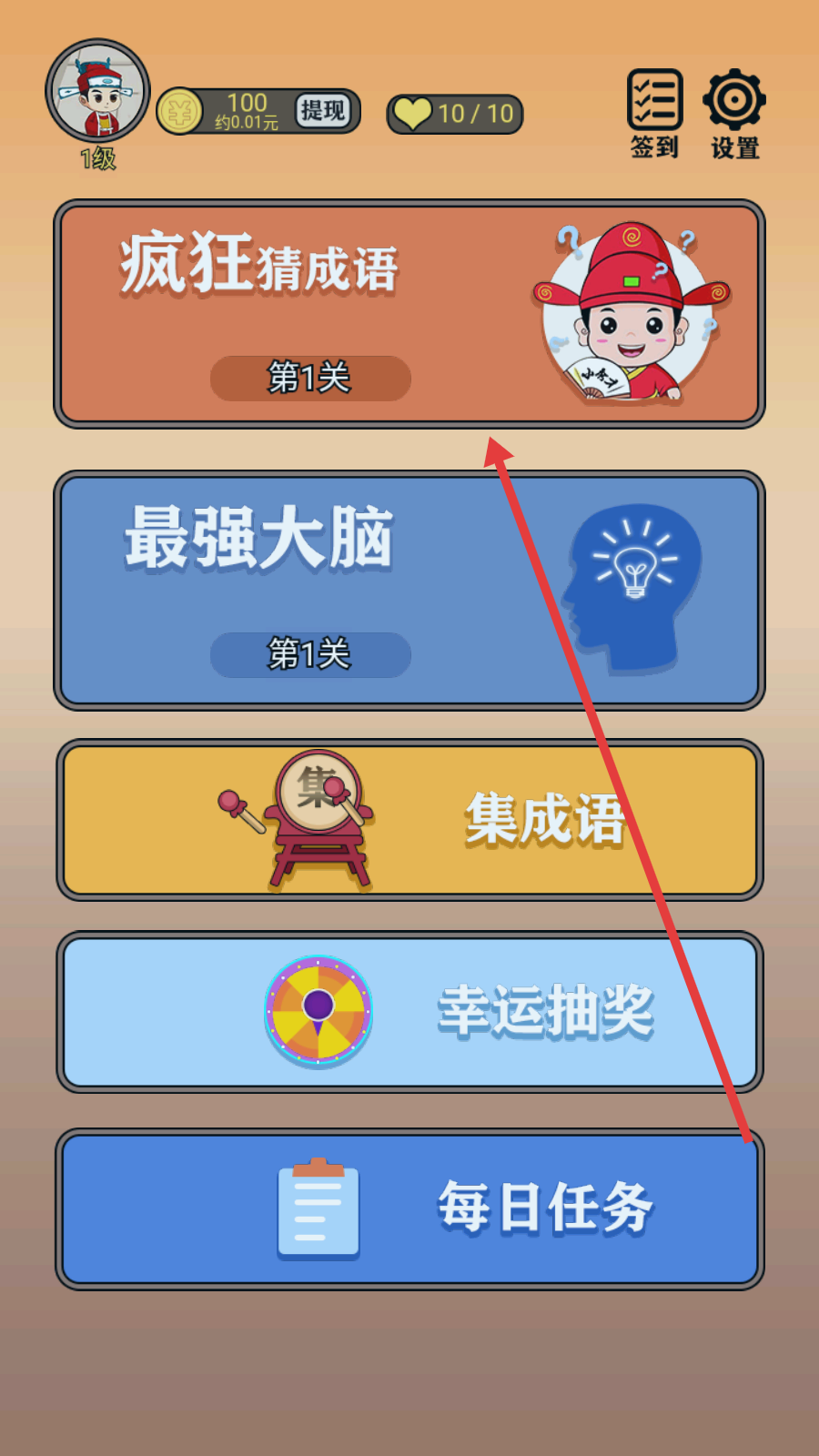Image resolution: width=819 pixels, height=1456 pixels.
Task: Open the 幸运抽奖 lucky draw
Action: 409,1012
